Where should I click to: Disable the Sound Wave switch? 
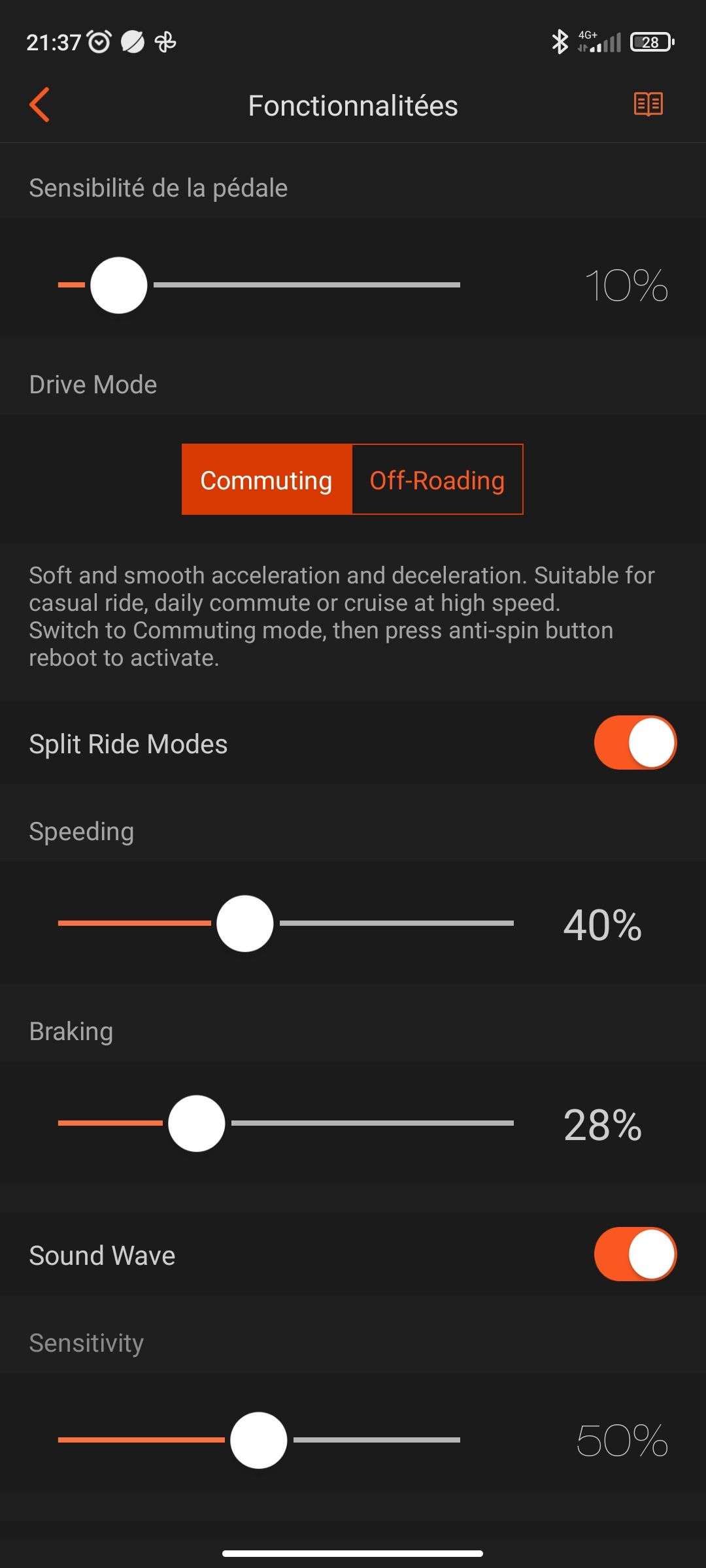coord(635,1254)
